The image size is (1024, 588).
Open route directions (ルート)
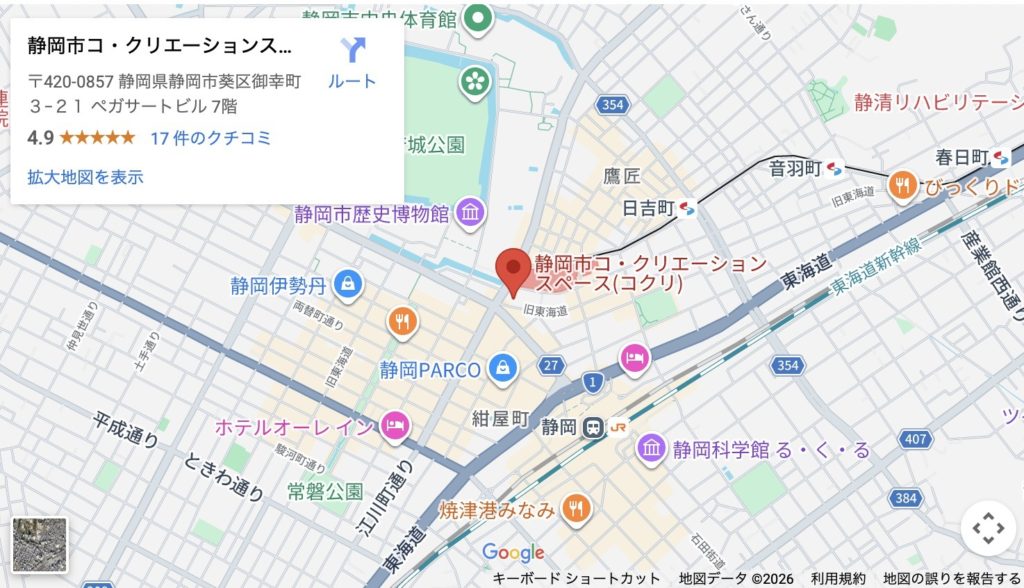(352, 62)
